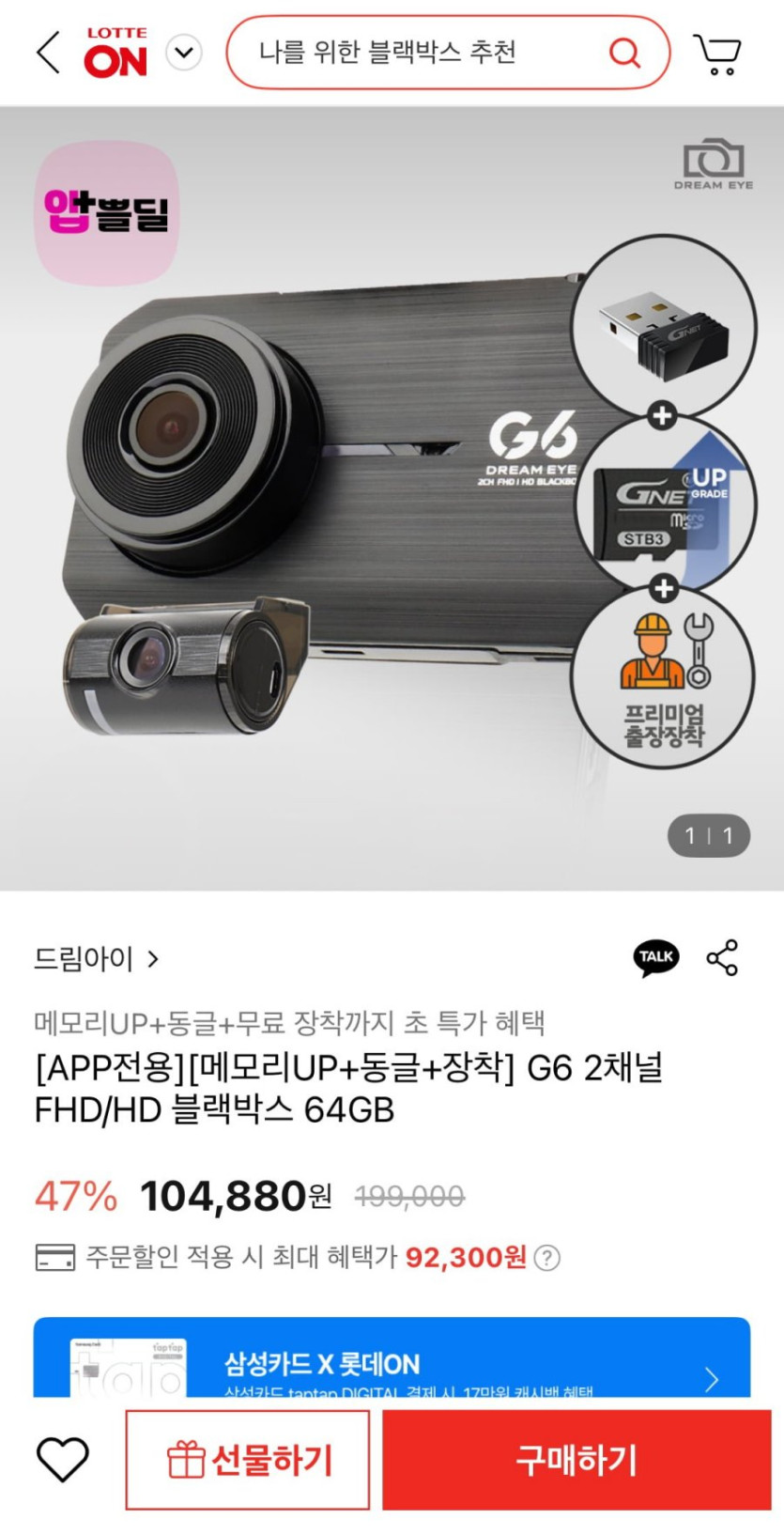784x1534 pixels.
Task: Open the 드림아이 brand store link
Action: pos(96,959)
